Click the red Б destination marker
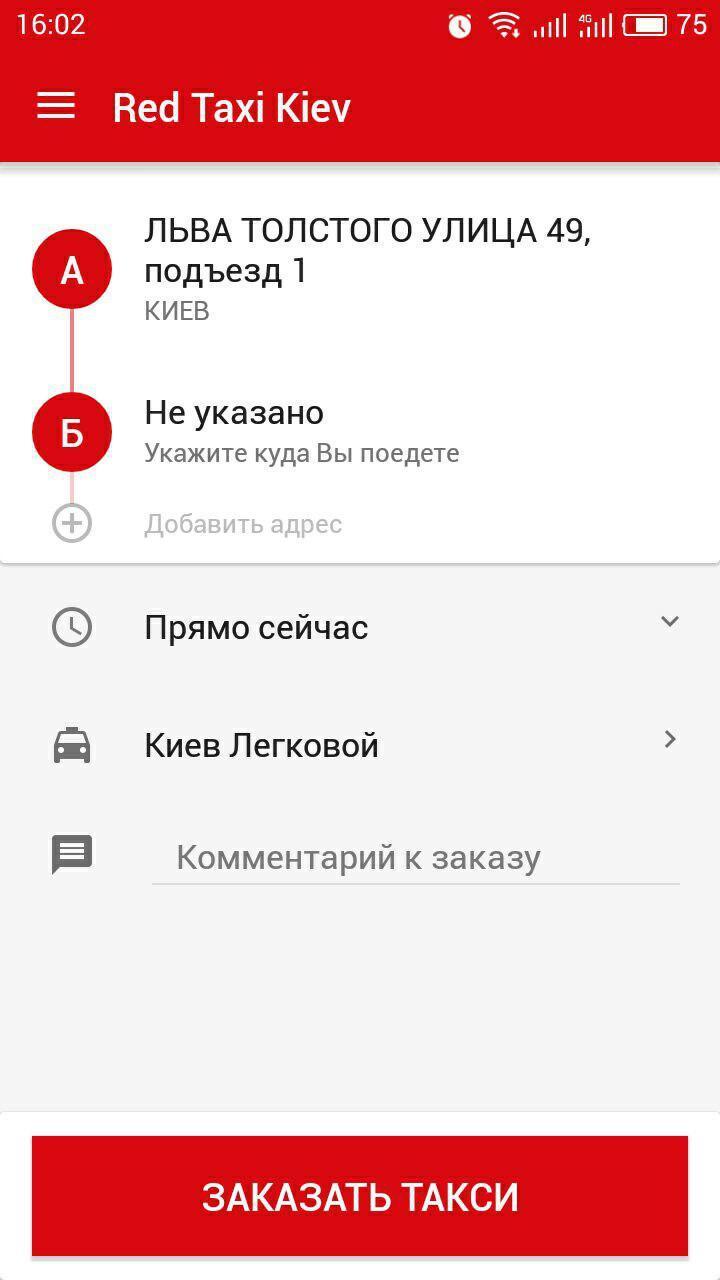Image resolution: width=720 pixels, height=1280 pixels. tap(71, 431)
